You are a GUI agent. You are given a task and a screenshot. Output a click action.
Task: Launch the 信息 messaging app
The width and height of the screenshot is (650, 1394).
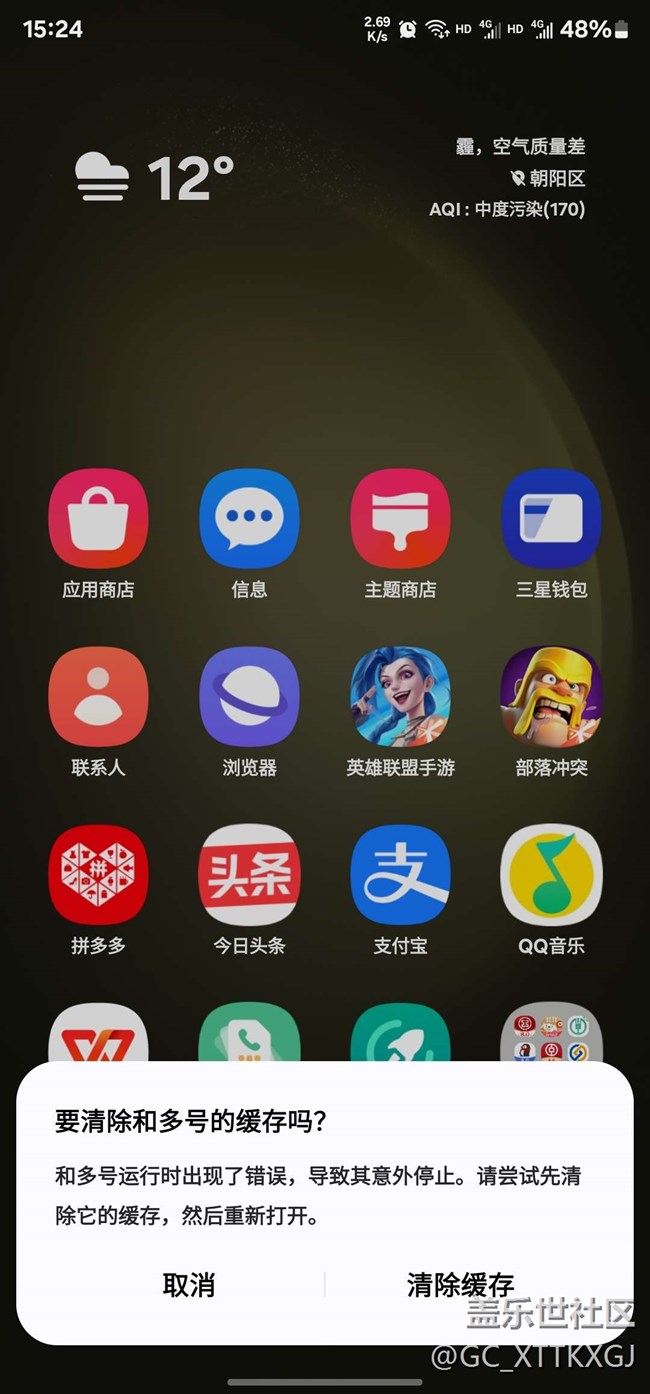249,519
